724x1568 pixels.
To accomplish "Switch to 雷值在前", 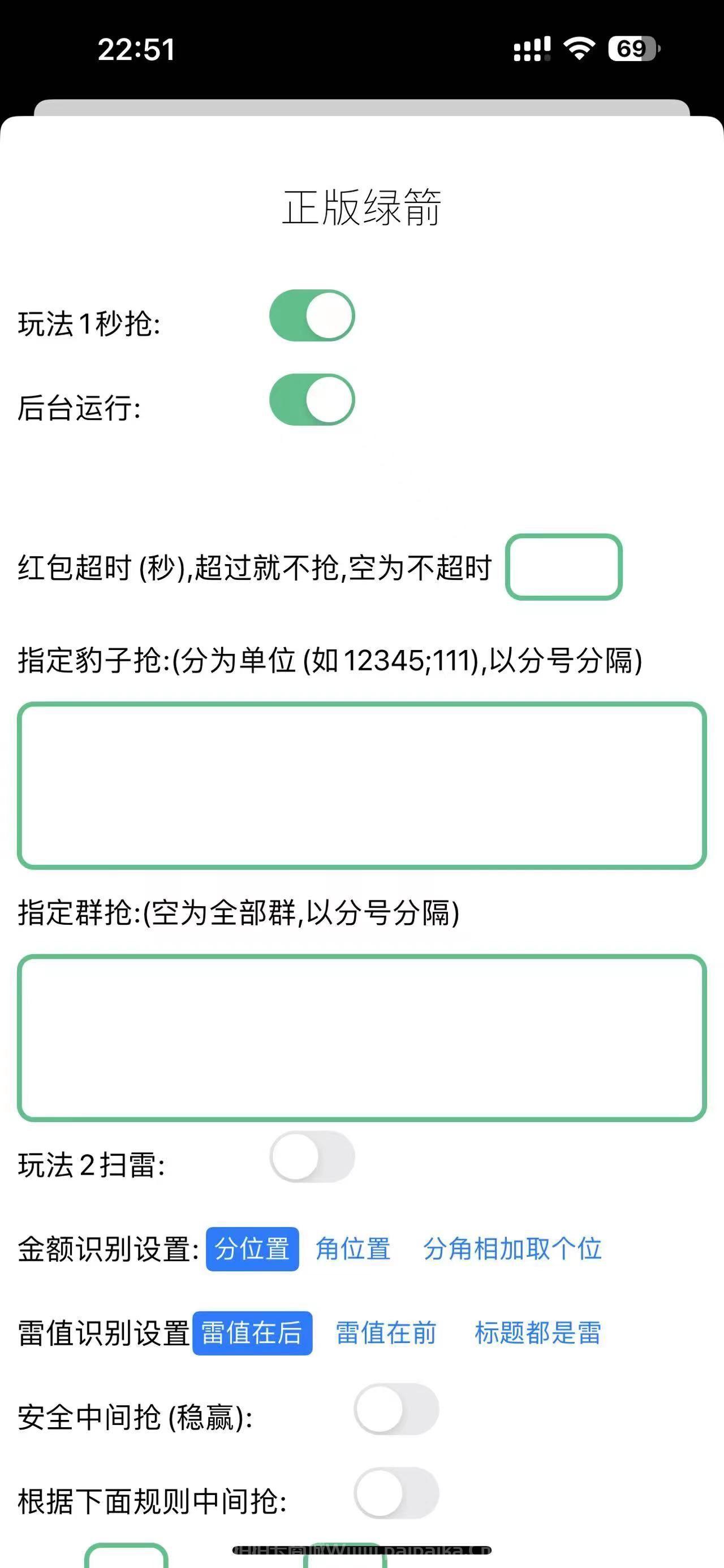I will tap(386, 1333).
